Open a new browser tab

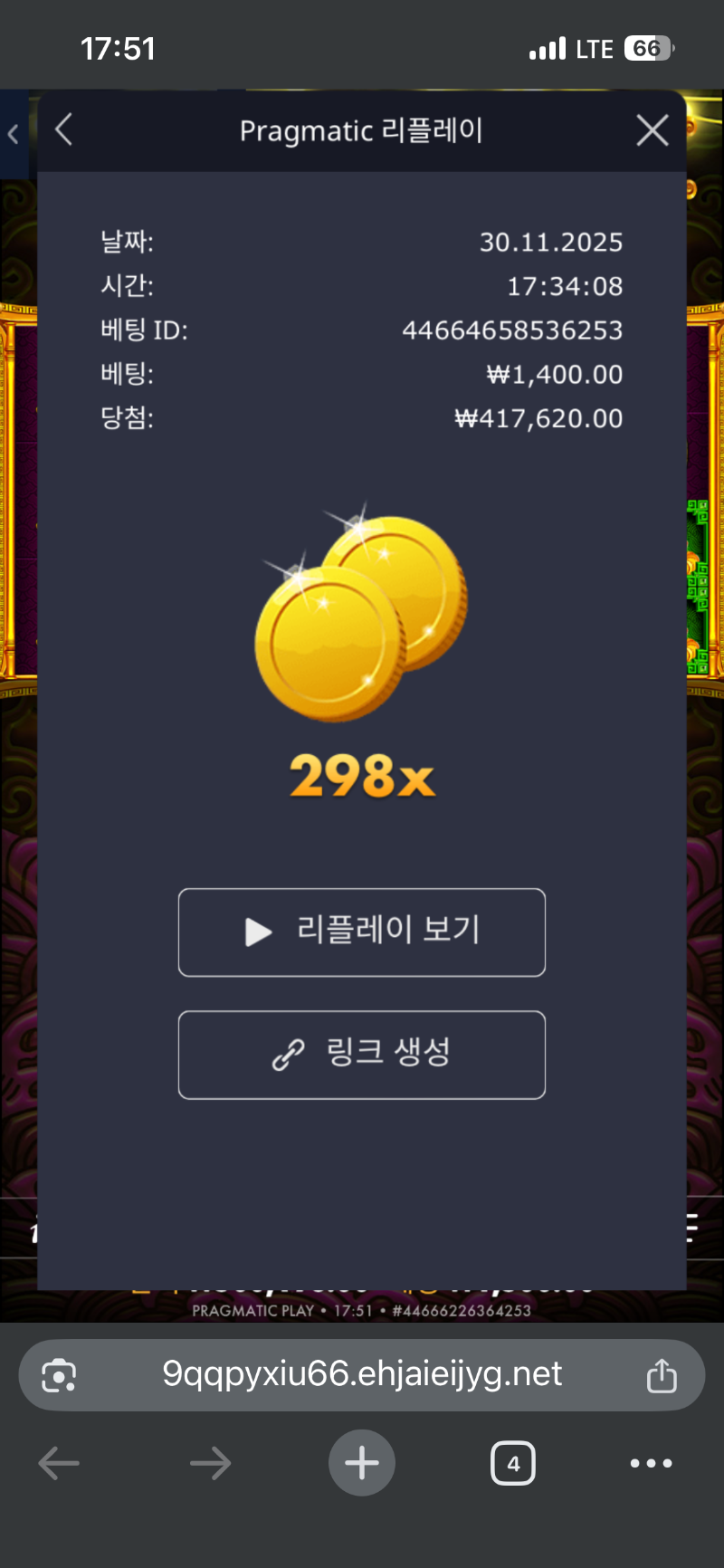tap(362, 1463)
